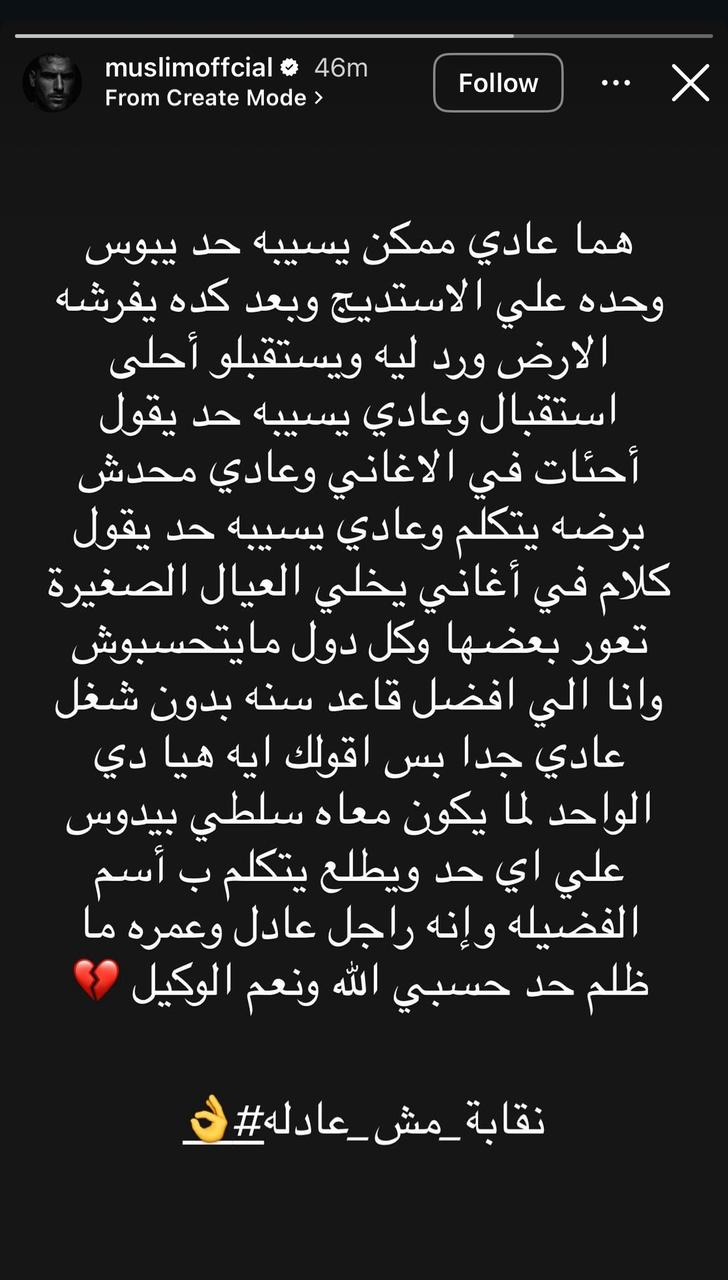This screenshot has height=1280, width=728.
Task: Close the story viewer
Action: coord(690,83)
